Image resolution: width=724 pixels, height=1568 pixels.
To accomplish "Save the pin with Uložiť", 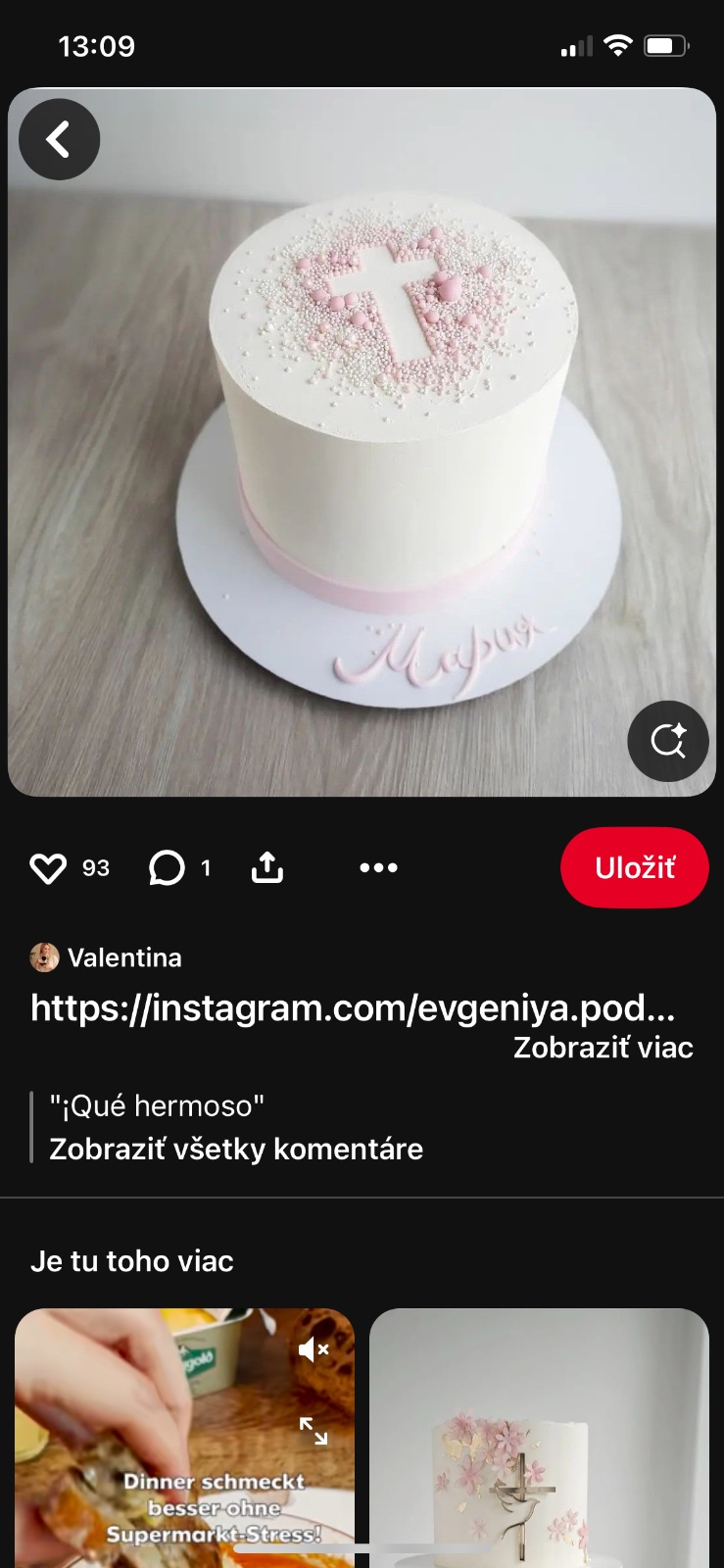I will tap(634, 867).
